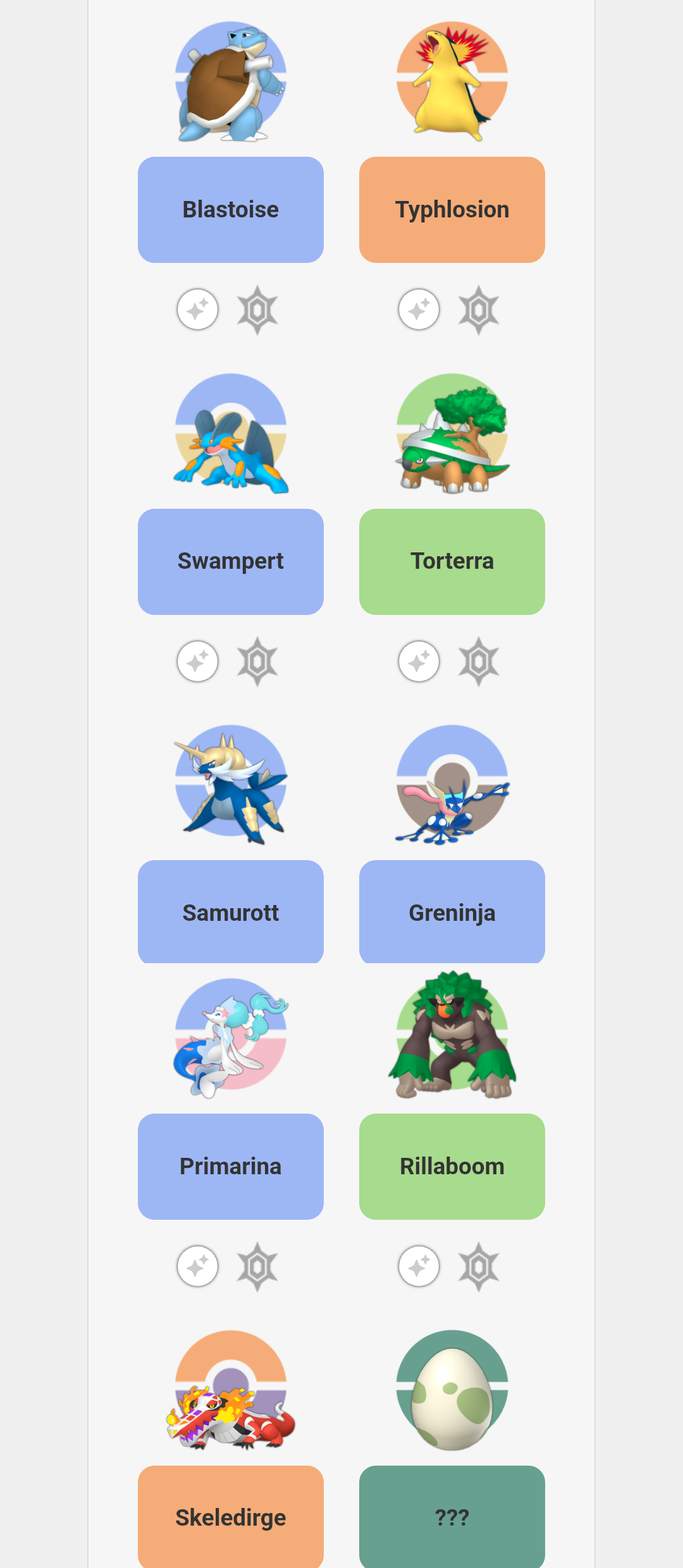Tap the mystery ??? egg button
This screenshot has width=683, height=1568.
coord(452,1516)
